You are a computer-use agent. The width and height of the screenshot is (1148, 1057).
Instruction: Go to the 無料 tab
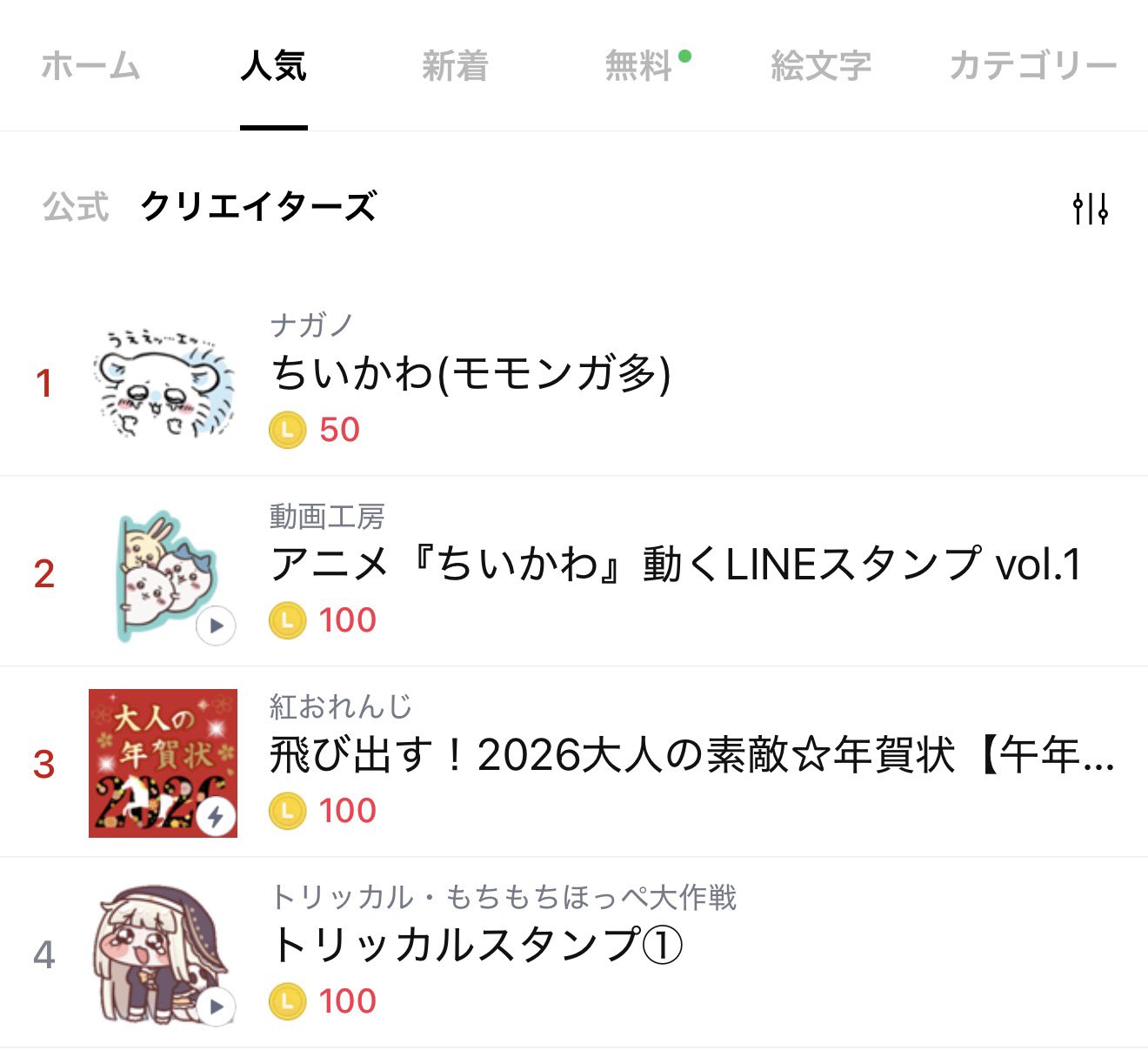(x=639, y=66)
